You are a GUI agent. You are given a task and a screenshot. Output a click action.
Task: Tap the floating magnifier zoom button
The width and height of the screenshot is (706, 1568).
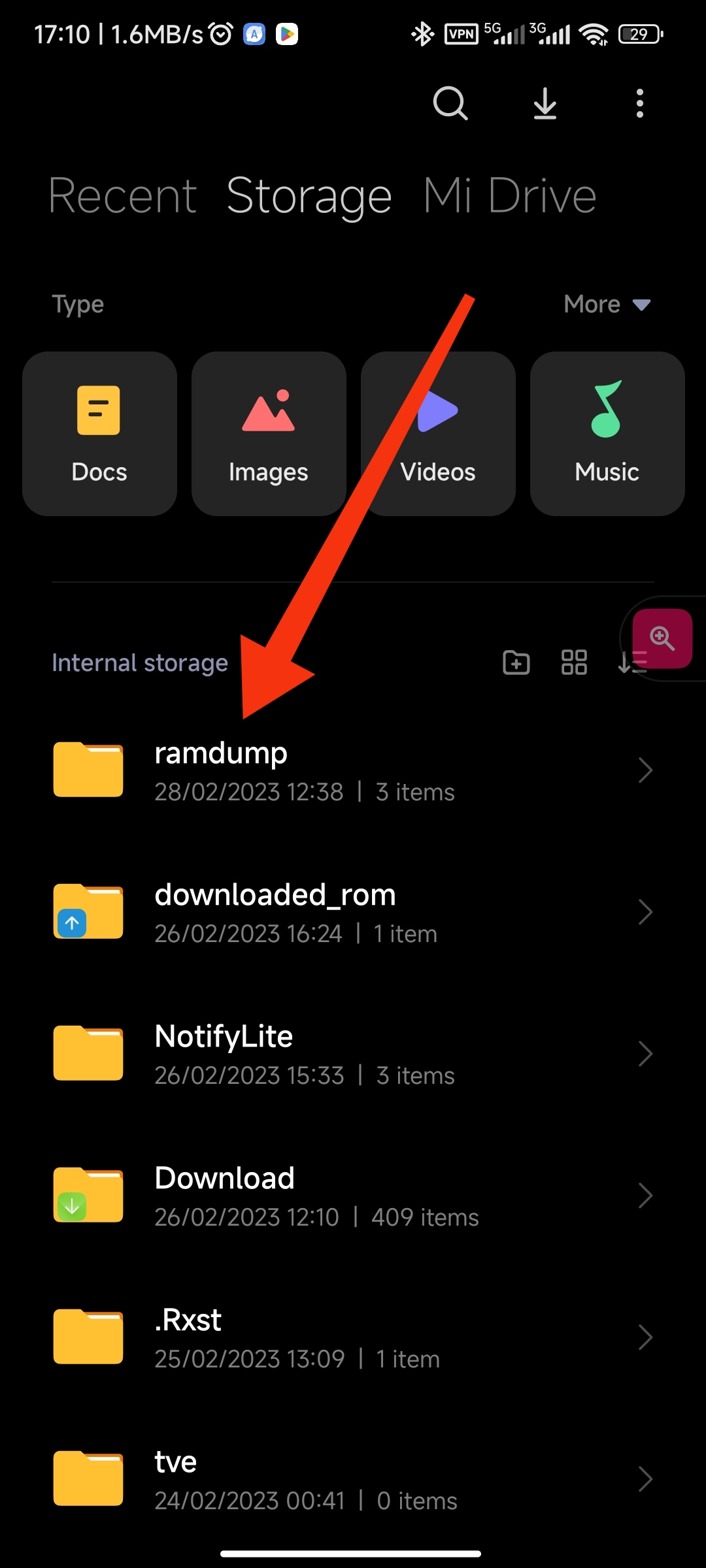[x=662, y=638]
